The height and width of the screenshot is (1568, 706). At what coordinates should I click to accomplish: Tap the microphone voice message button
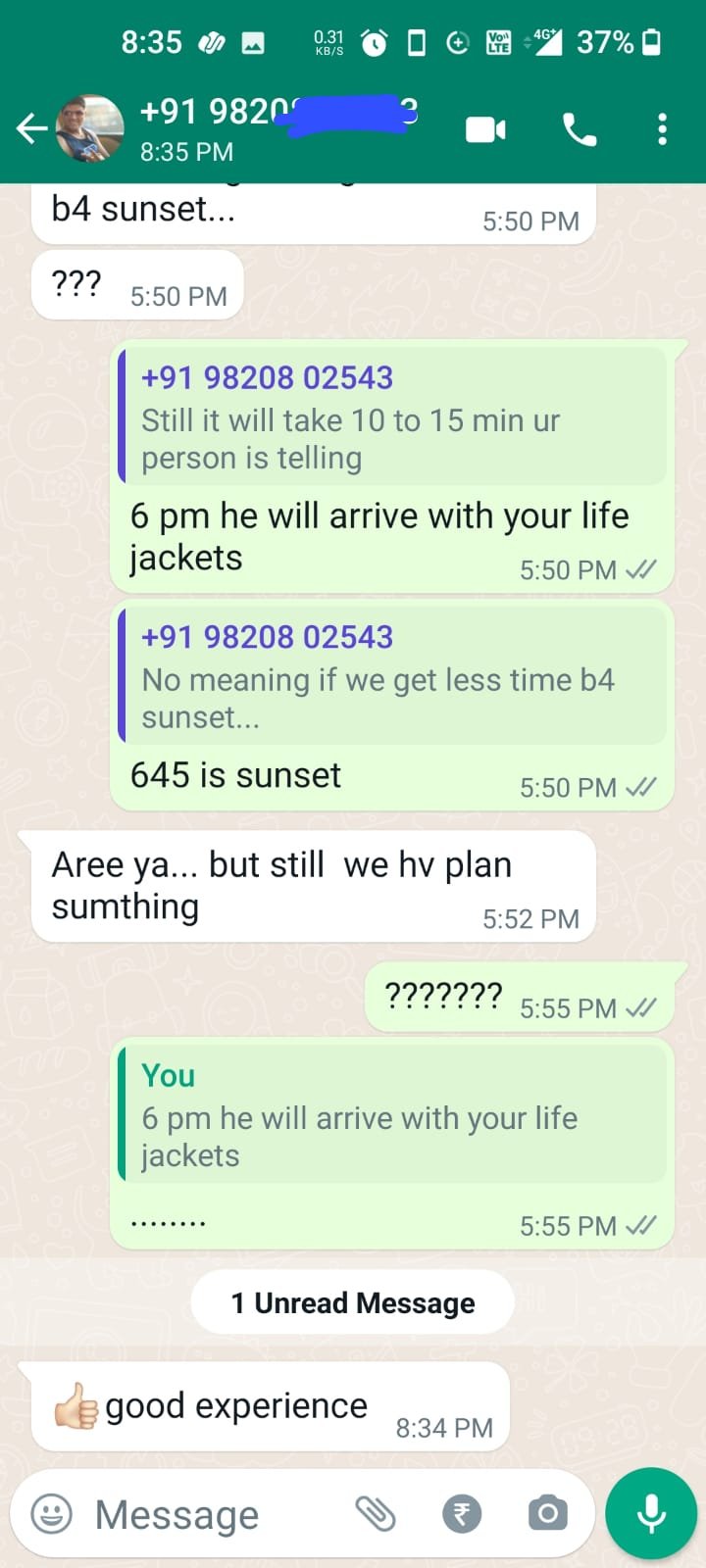pyautogui.click(x=651, y=1514)
